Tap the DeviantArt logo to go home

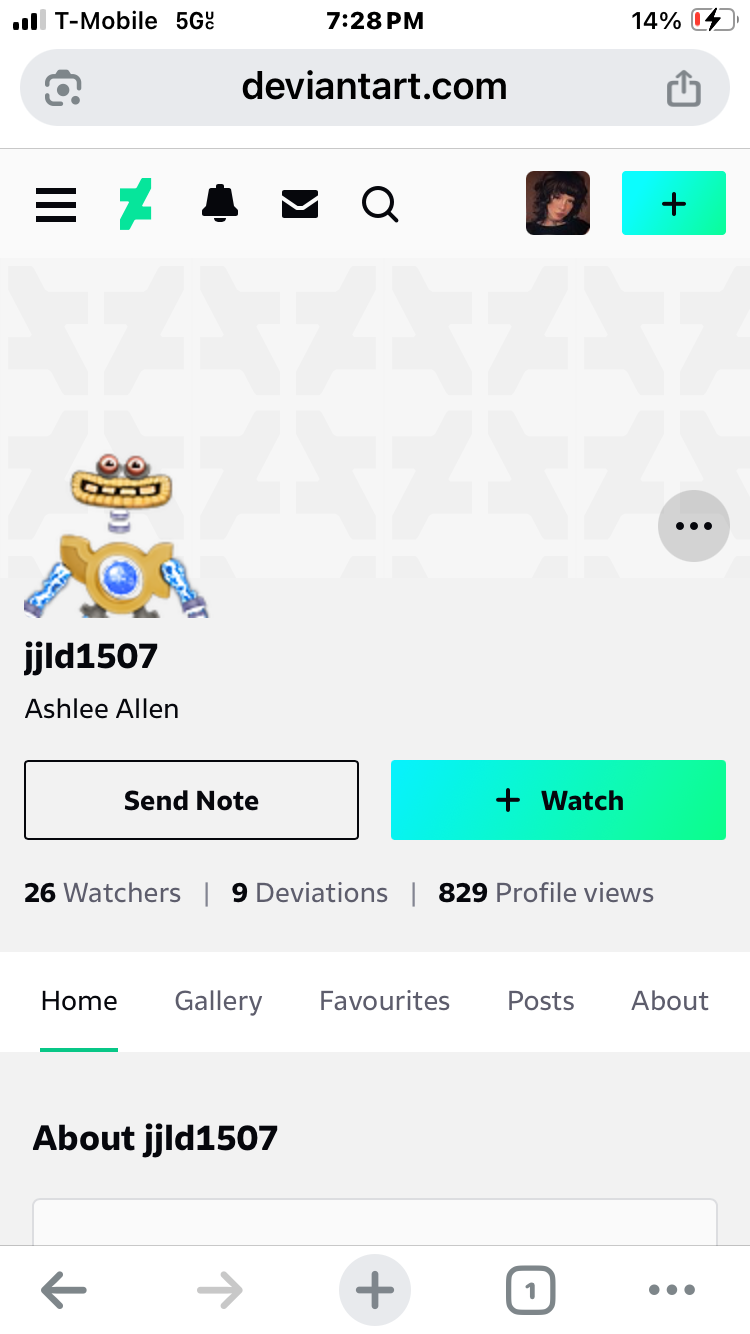click(x=135, y=204)
